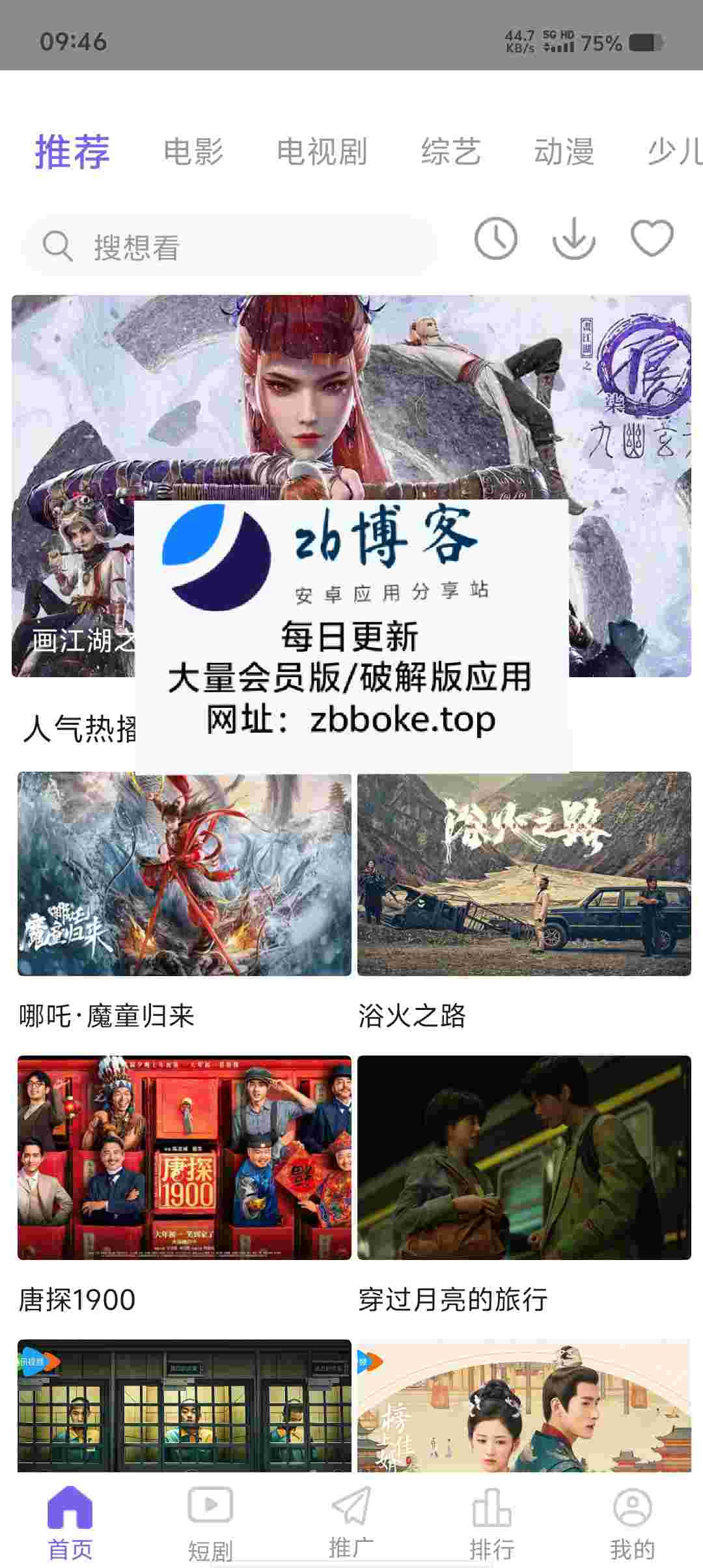703x1568 pixels.
Task: Go to the 短剧 bottom tab
Action: point(210,1522)
